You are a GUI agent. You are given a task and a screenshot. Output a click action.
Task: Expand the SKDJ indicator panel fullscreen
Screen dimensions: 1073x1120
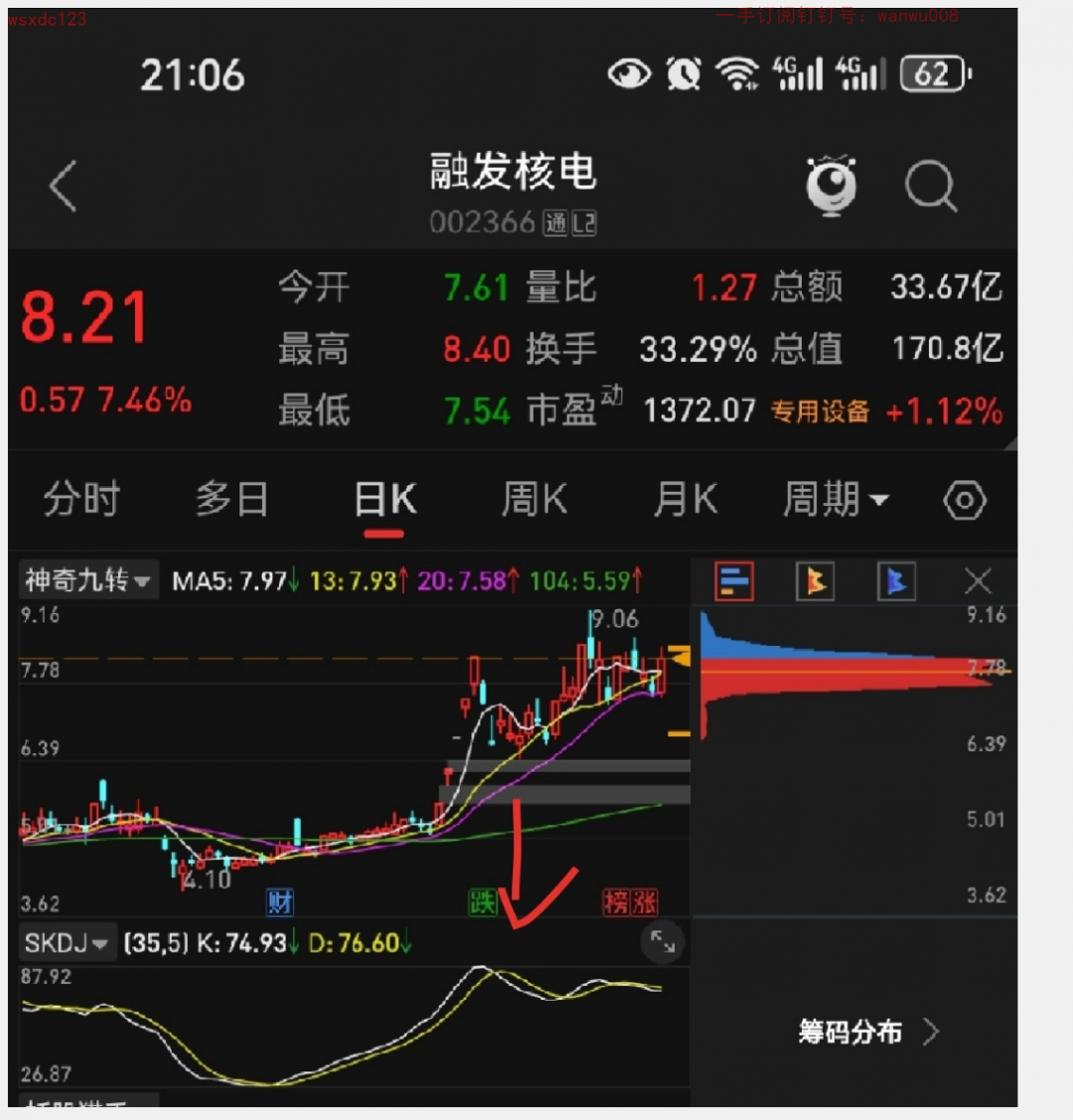(662, 942)
